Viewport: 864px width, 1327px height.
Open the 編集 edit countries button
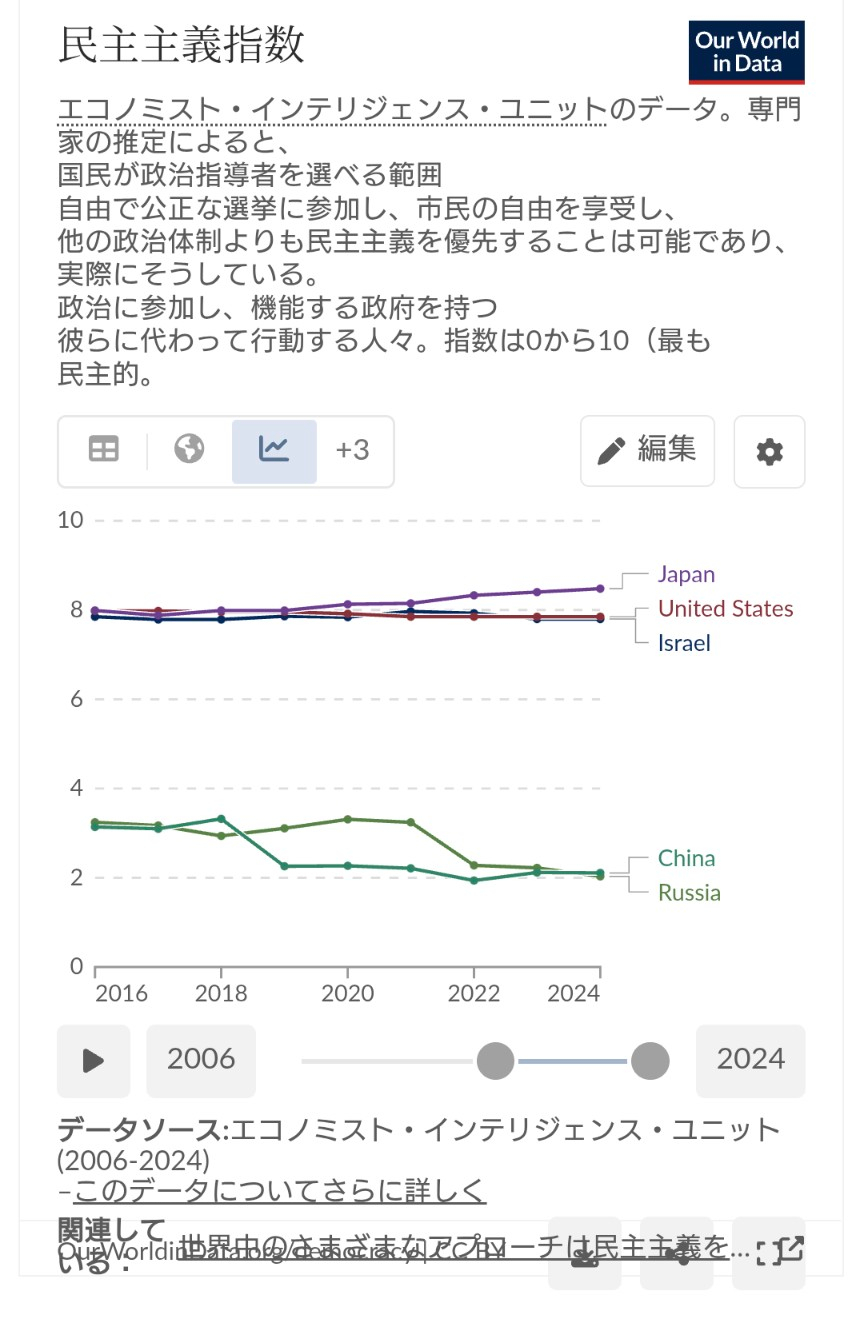(x=647, y=451)
